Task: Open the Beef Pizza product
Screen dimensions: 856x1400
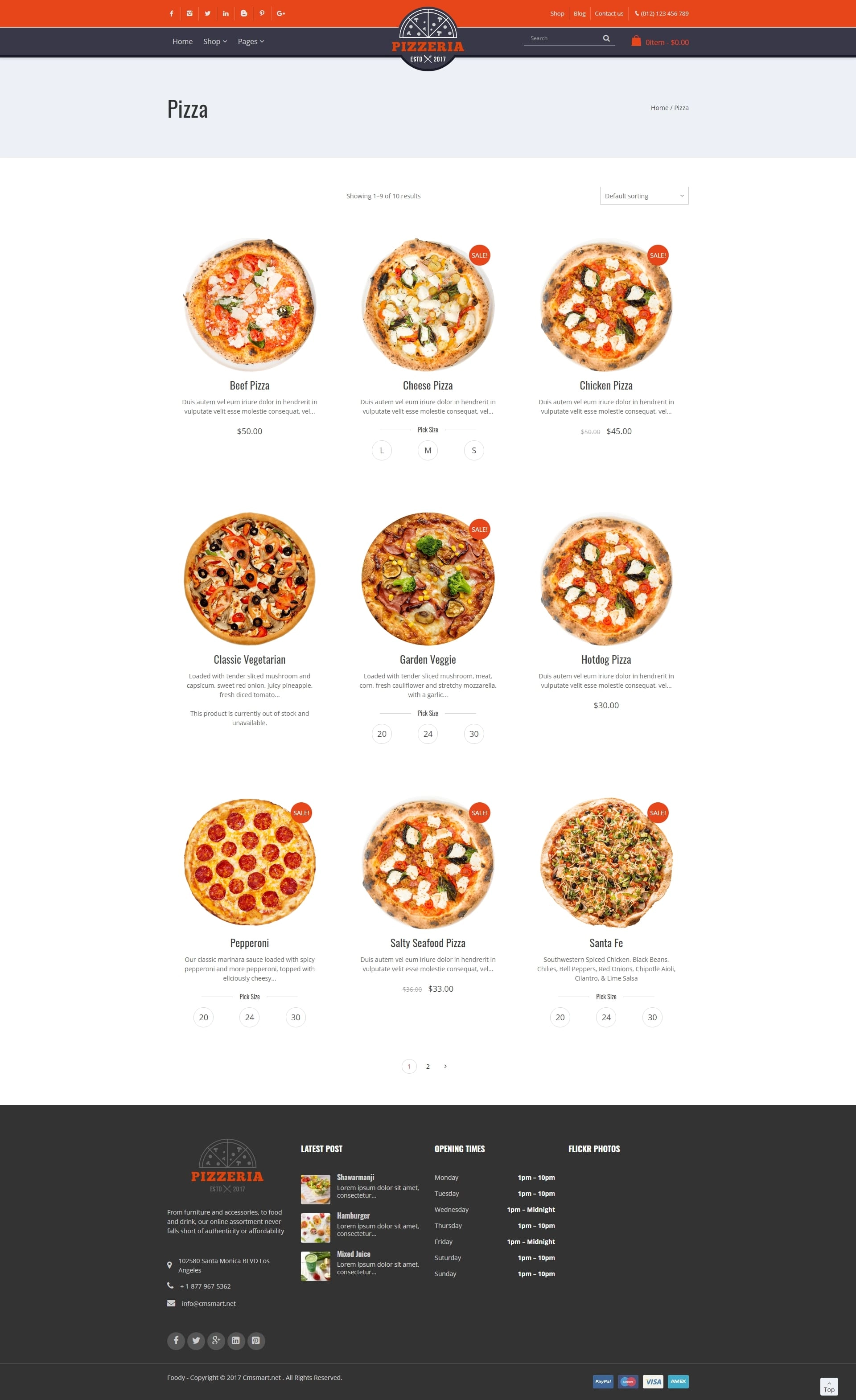Action: coord(250,386)
